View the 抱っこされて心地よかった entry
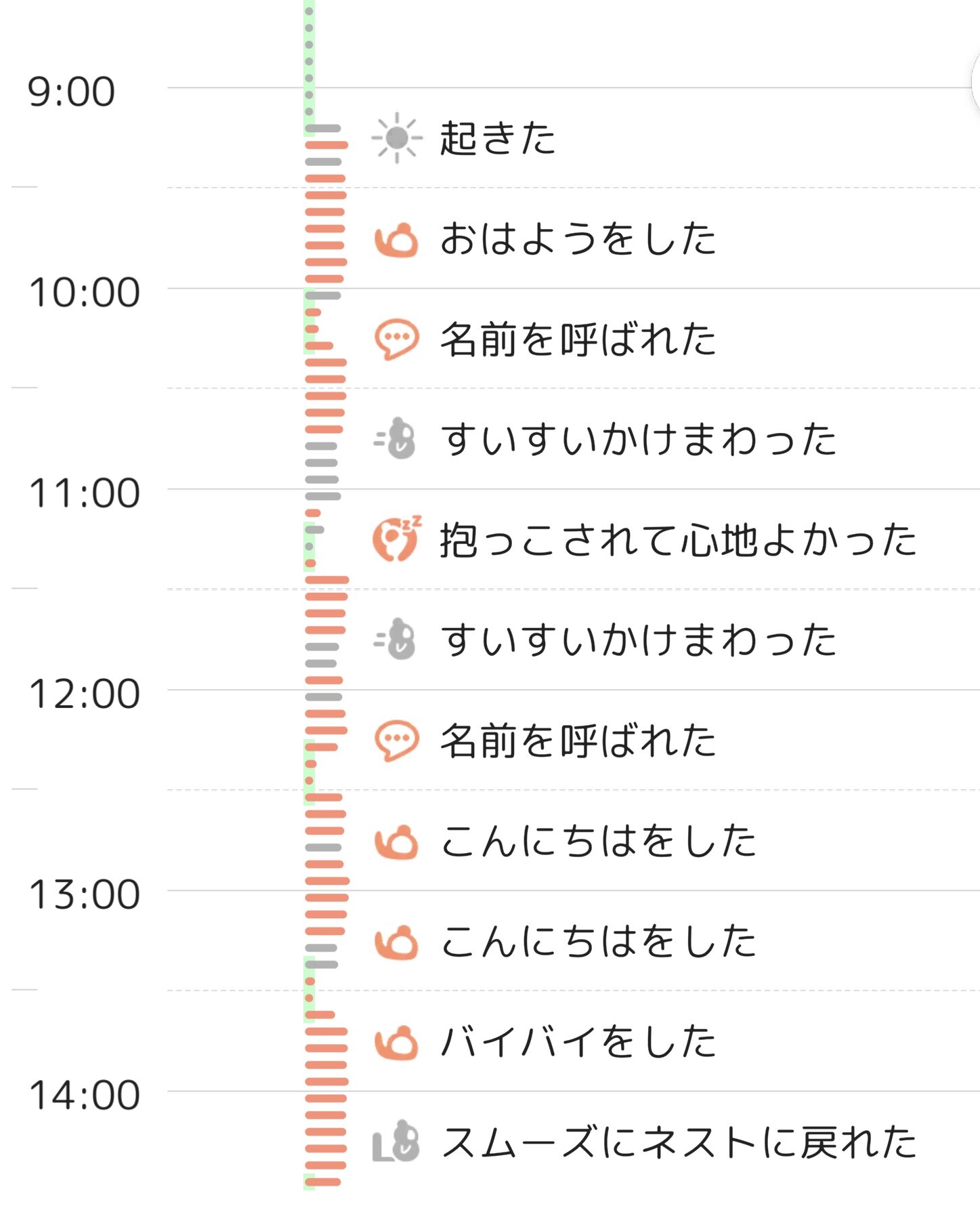This screenshot has width=980, height=1206. (677, 540)
